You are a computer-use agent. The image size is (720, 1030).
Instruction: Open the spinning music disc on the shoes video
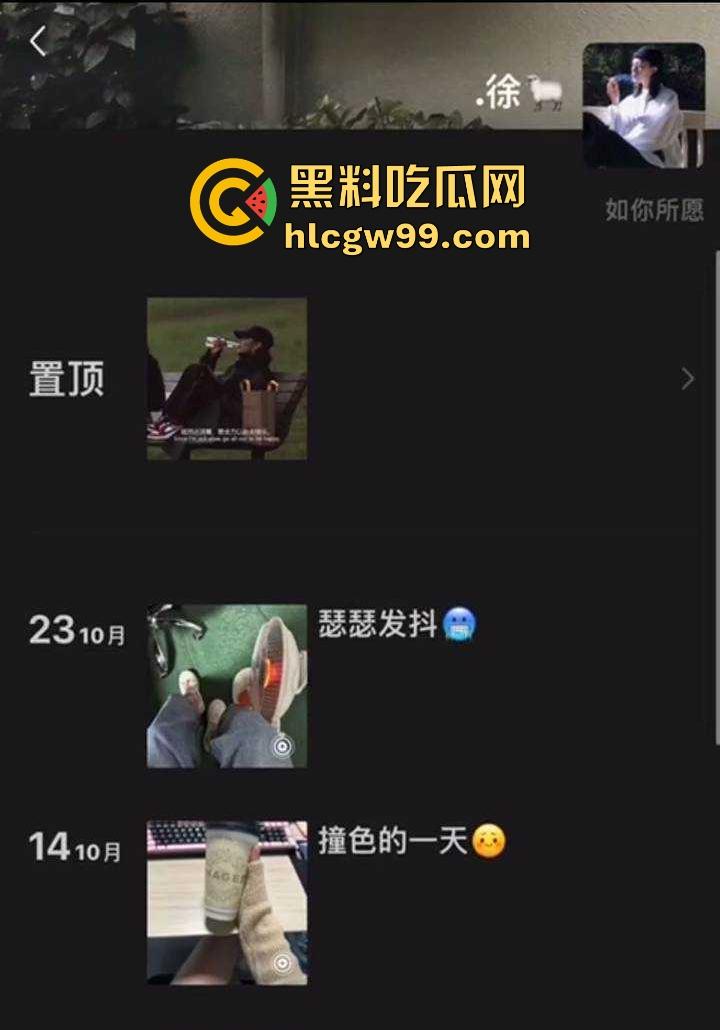[x=282, y=745]
